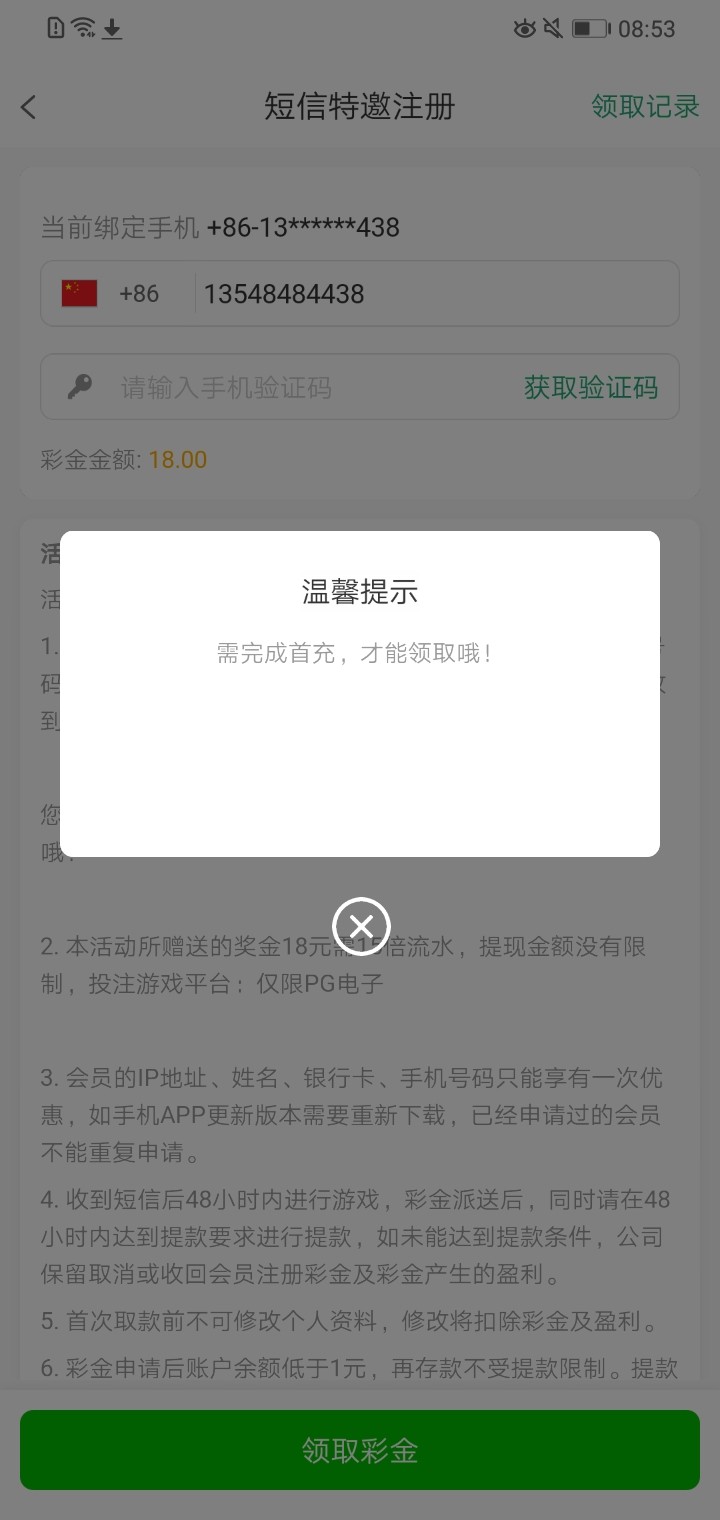
Task: Open 领取记录 claim history
Action: tap(645, 107)
